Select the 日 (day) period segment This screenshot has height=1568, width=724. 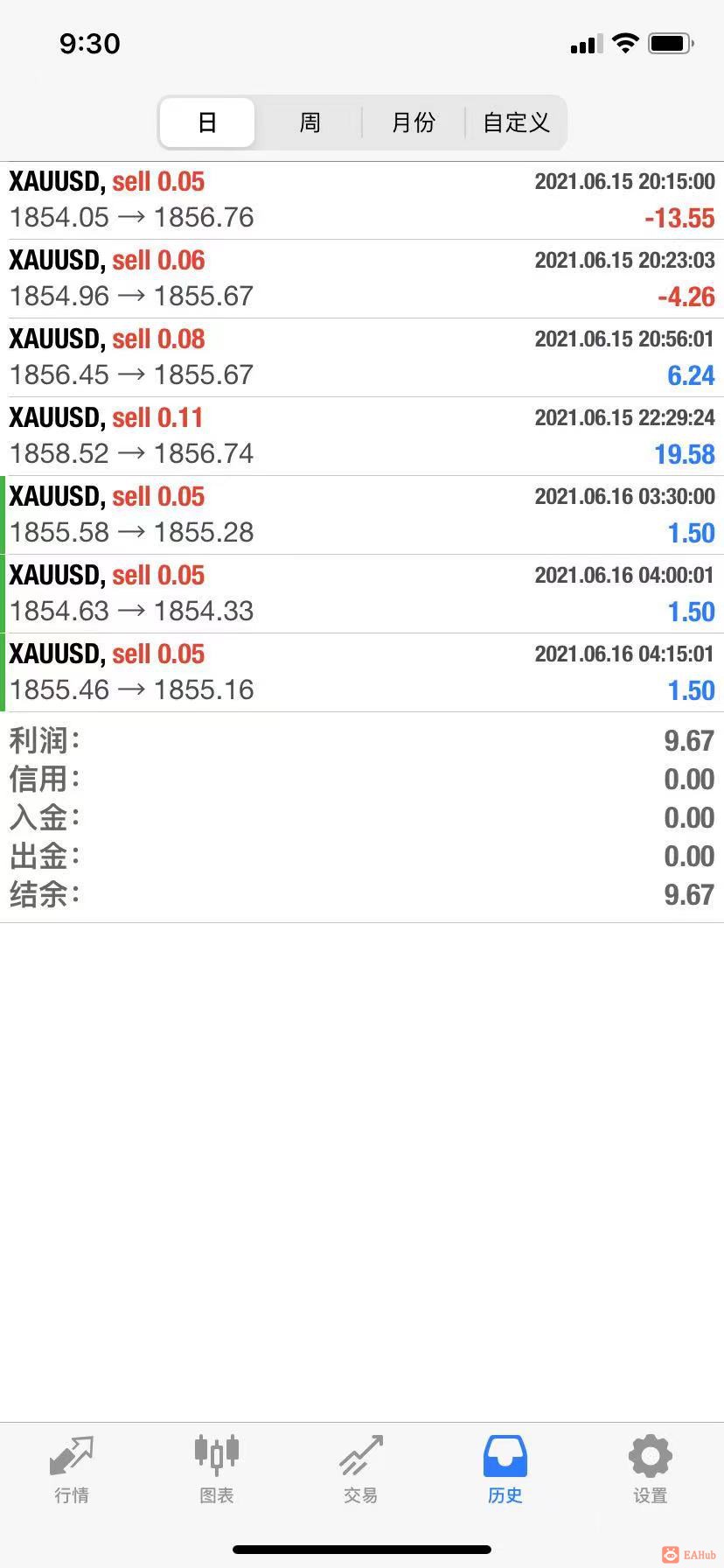pos(207,122)
